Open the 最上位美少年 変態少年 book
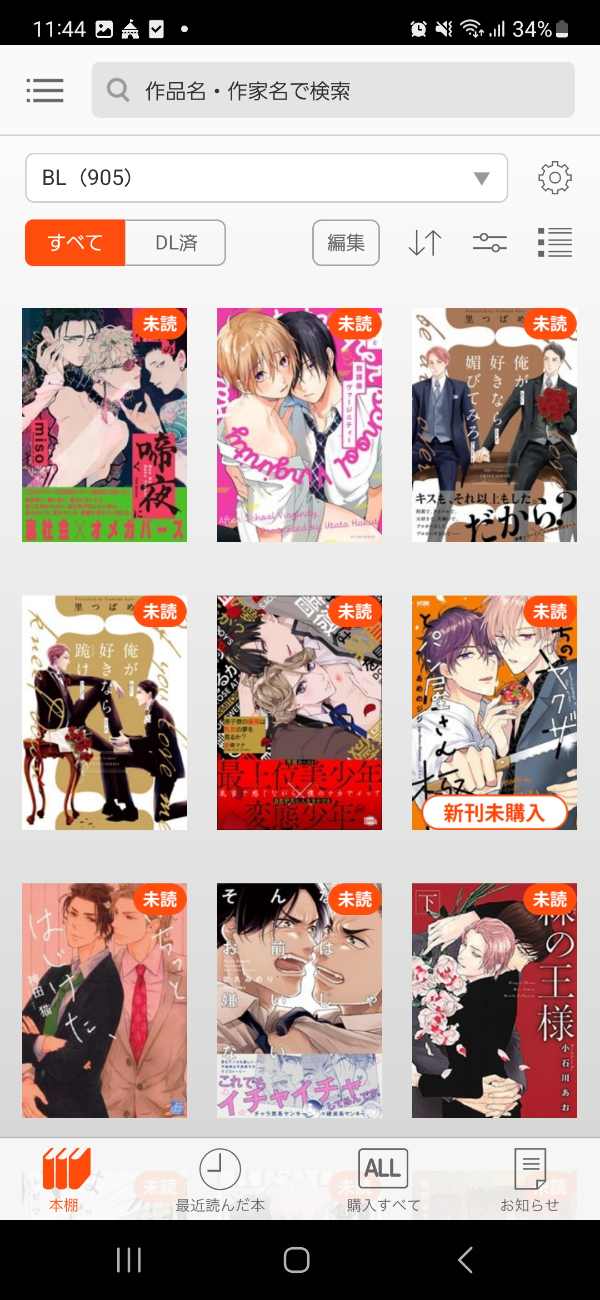600x1300 pixels. tap(299, 713)
